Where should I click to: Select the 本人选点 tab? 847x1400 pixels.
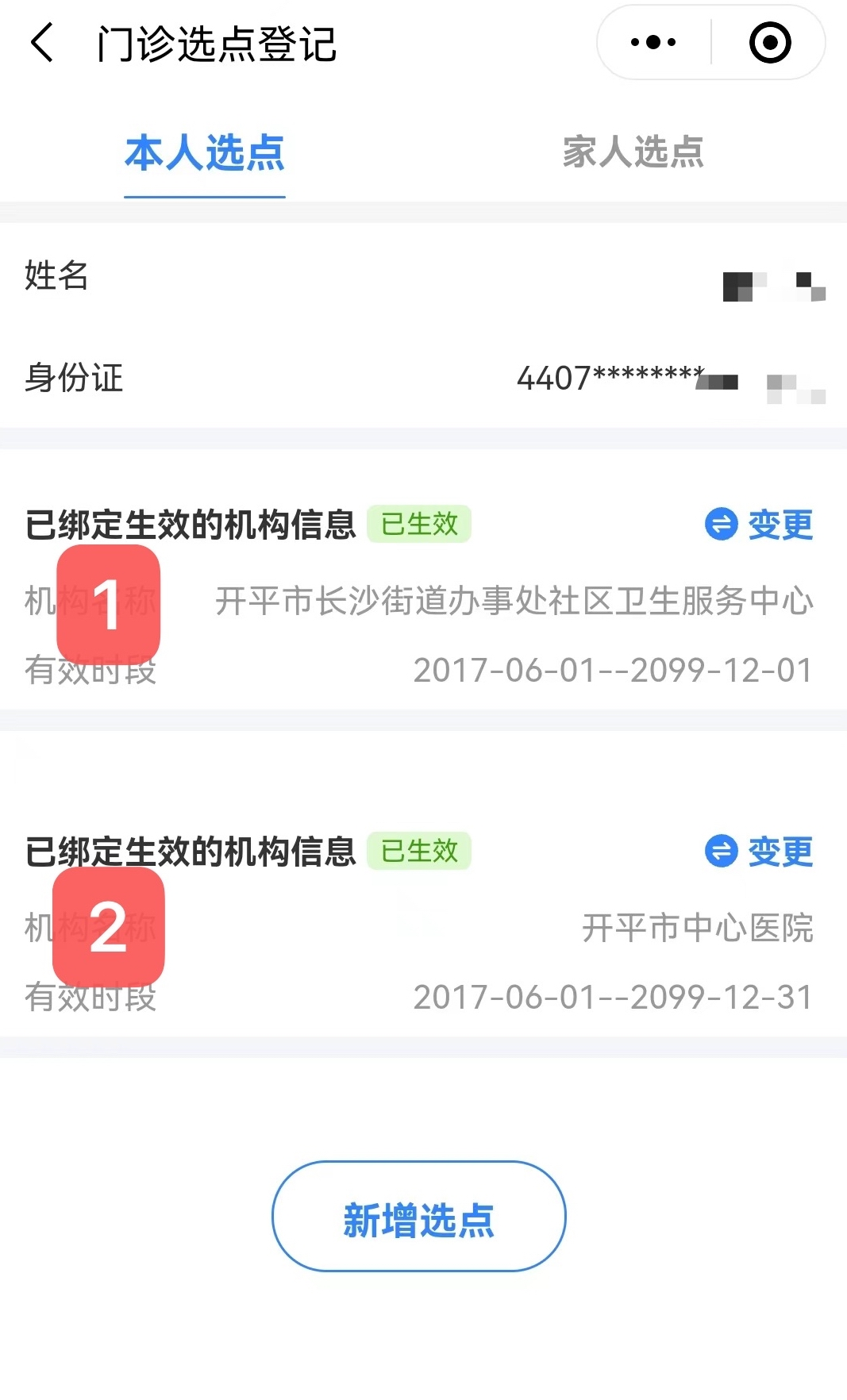pyautogui.click(x=205, y=152)
